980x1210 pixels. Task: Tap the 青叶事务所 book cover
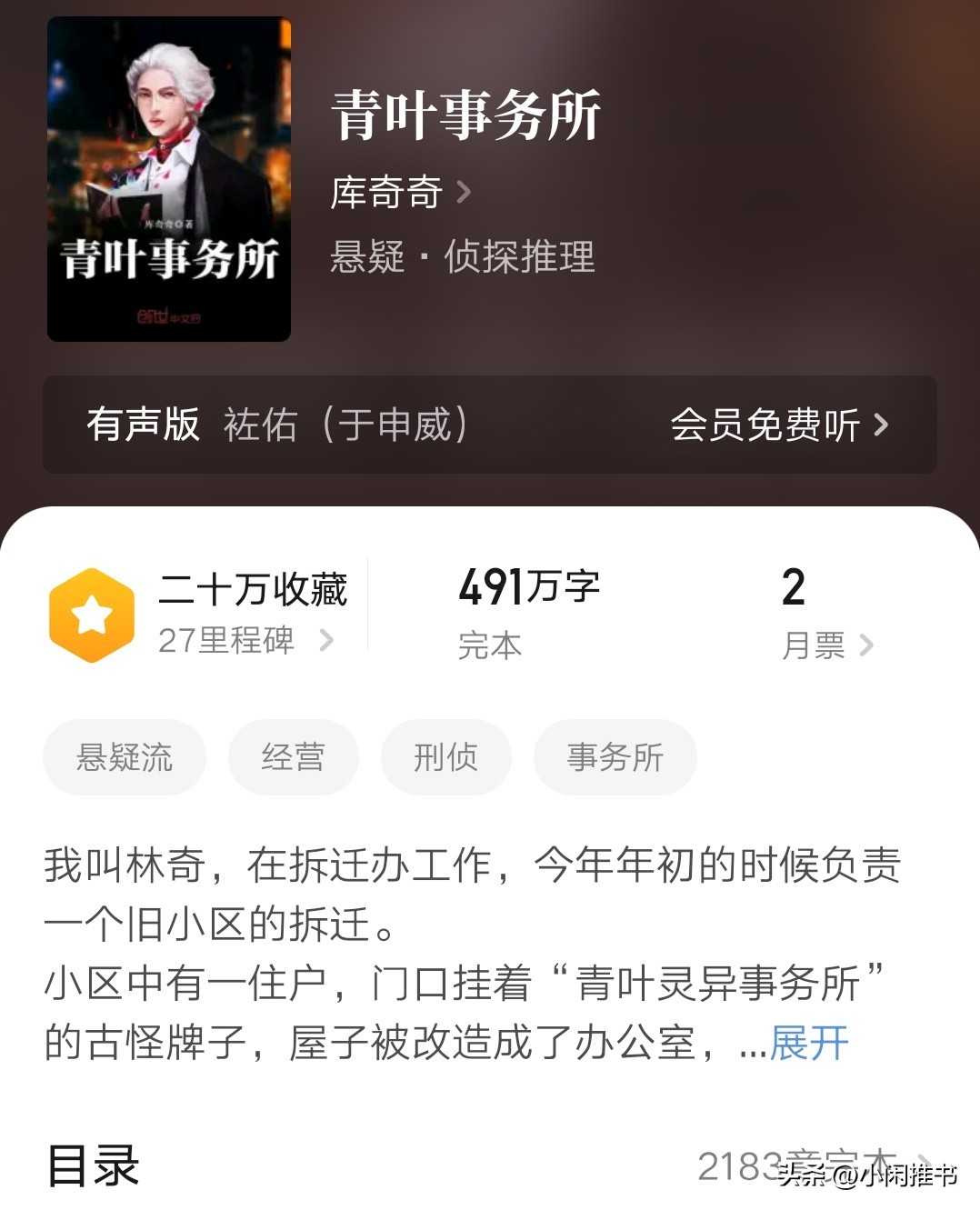(x=169, y=179)
